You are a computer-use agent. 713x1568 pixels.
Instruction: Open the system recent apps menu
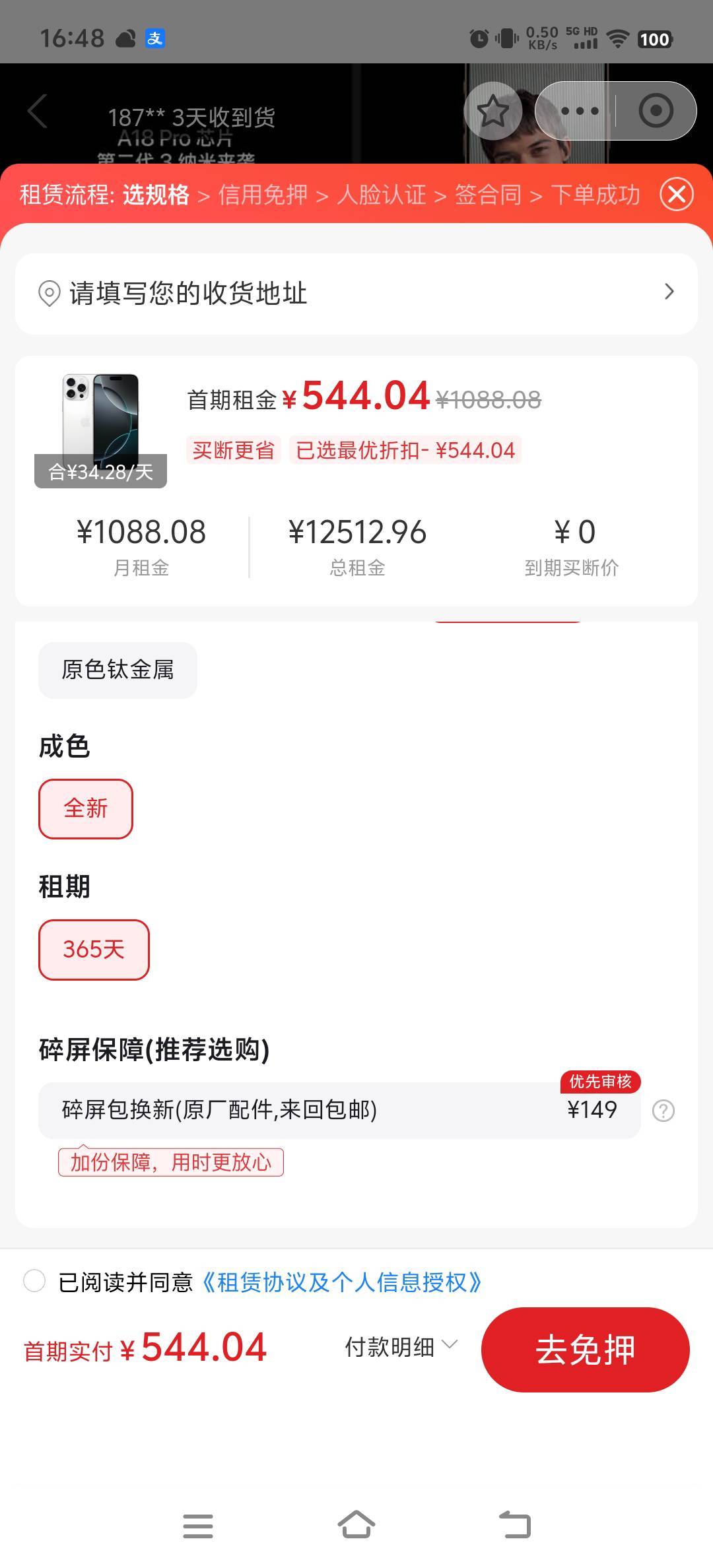pyautogui.click(x=198, y=1526)
